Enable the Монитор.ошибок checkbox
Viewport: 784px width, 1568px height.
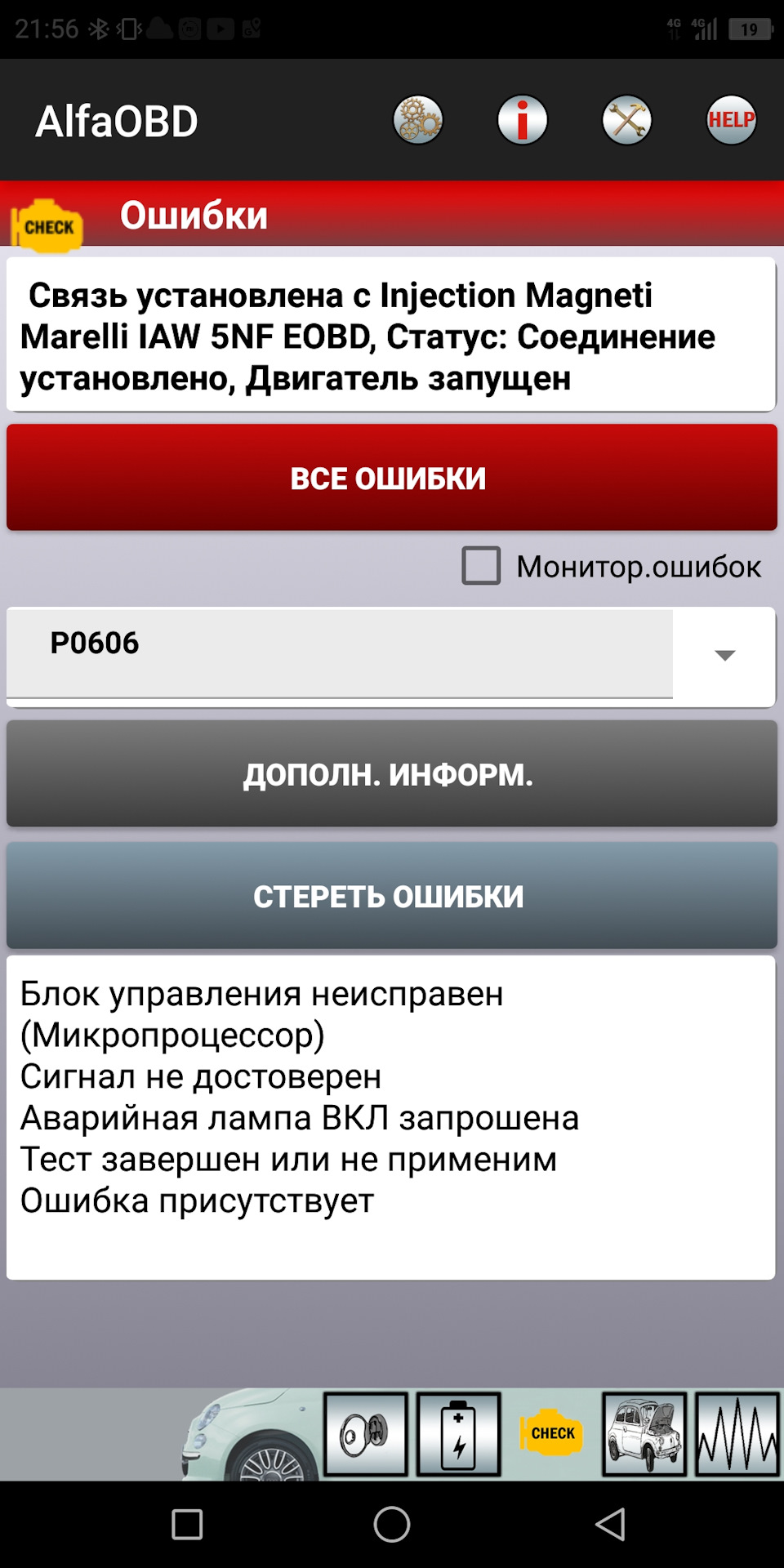point(482,566)
